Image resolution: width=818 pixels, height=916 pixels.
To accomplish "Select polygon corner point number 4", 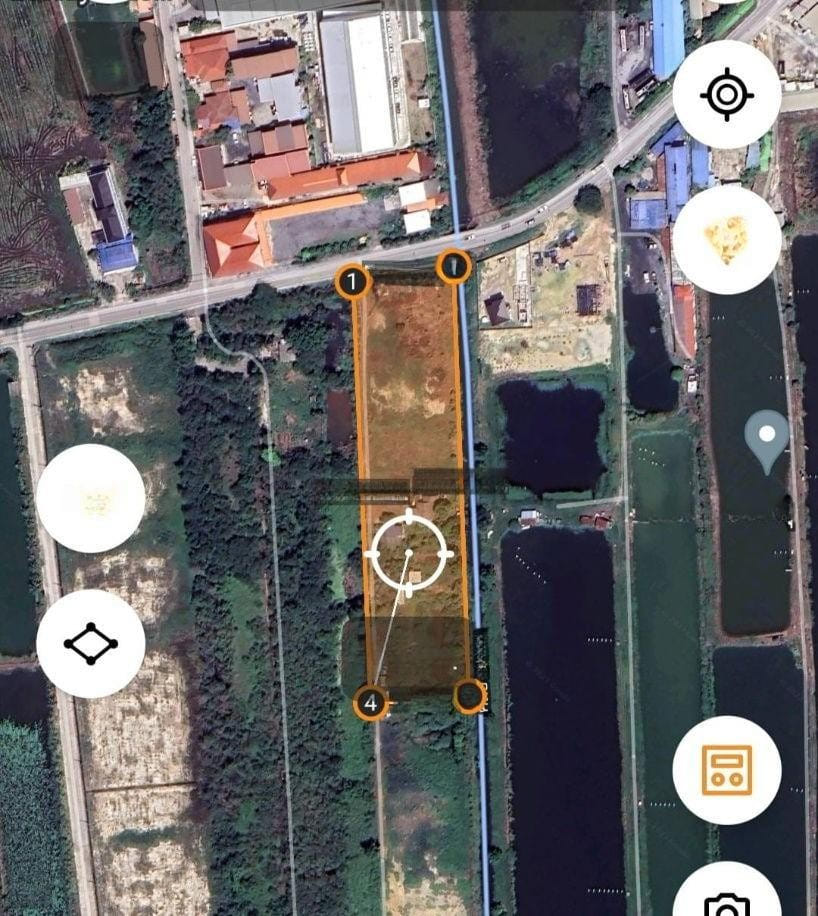I will (x=371, y=703).
